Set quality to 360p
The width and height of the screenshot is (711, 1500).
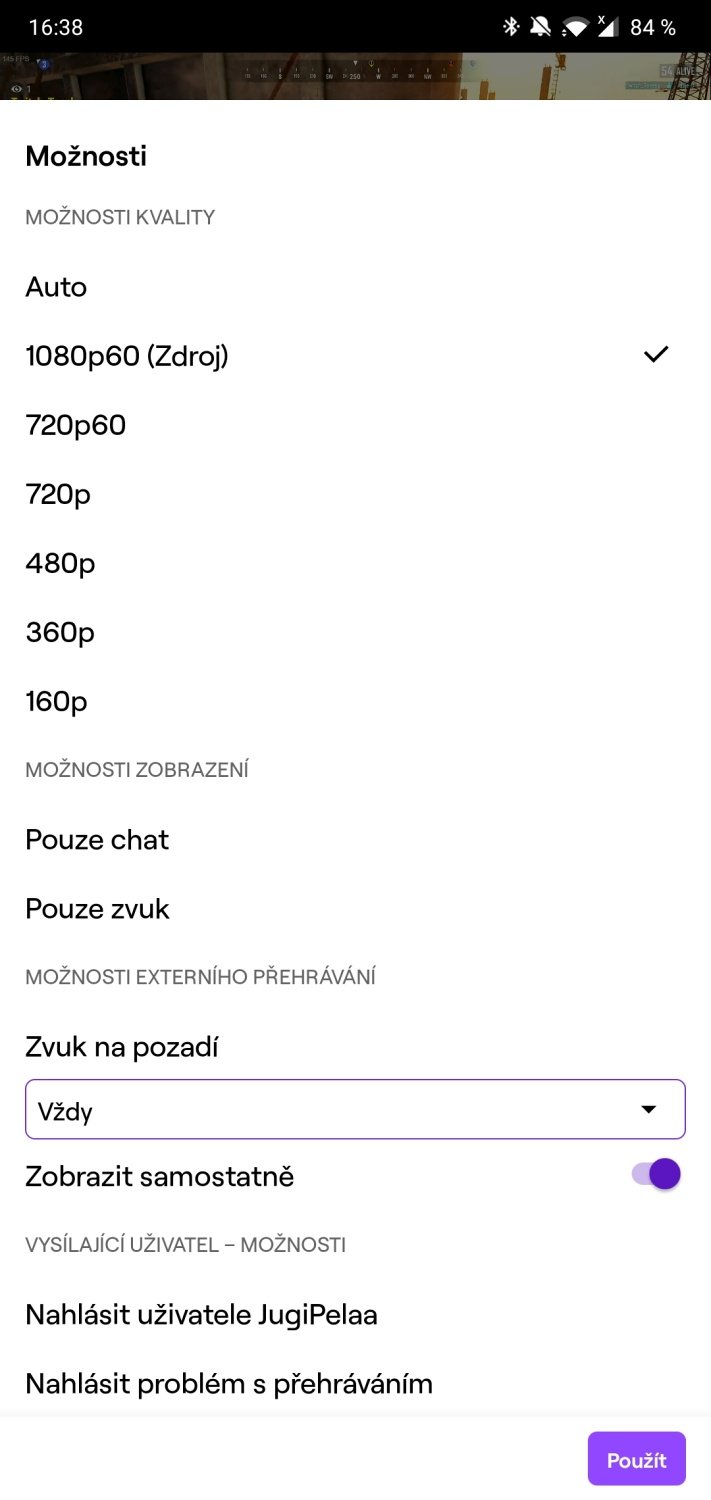tap(355, 632)
